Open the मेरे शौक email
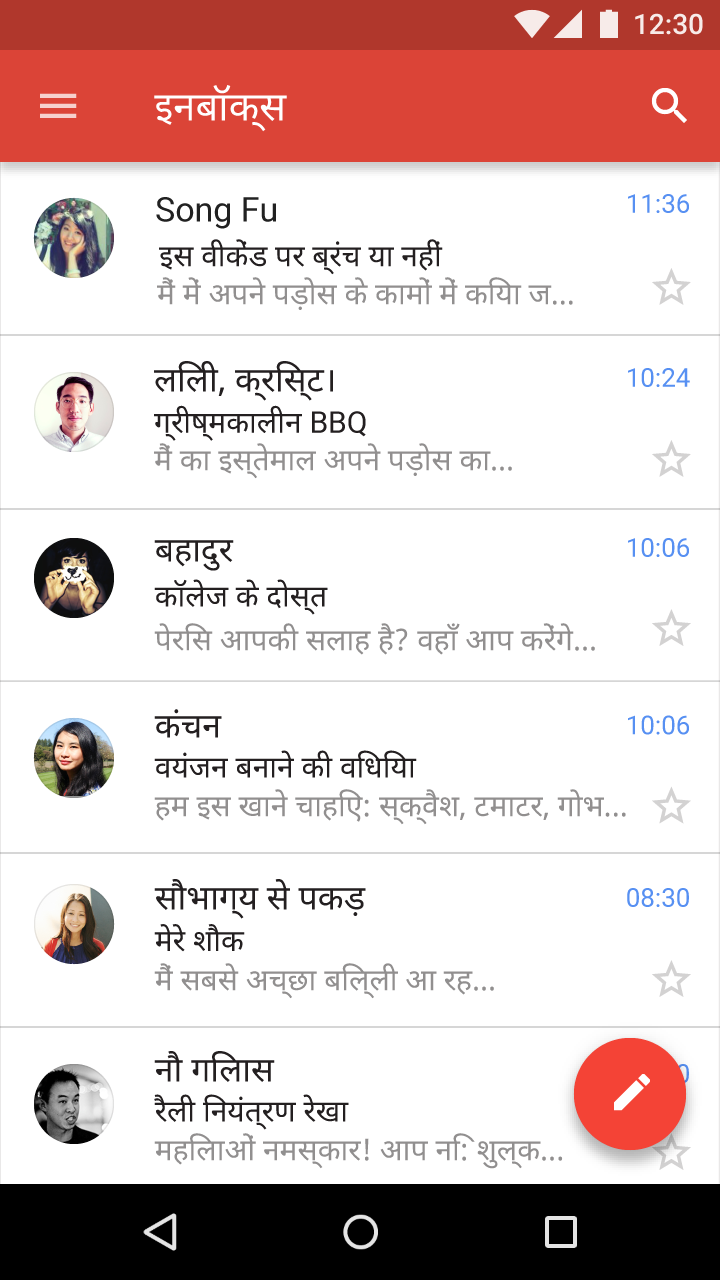The width and height of the screenshot is (720, 1280). click(x=360, y=941)
